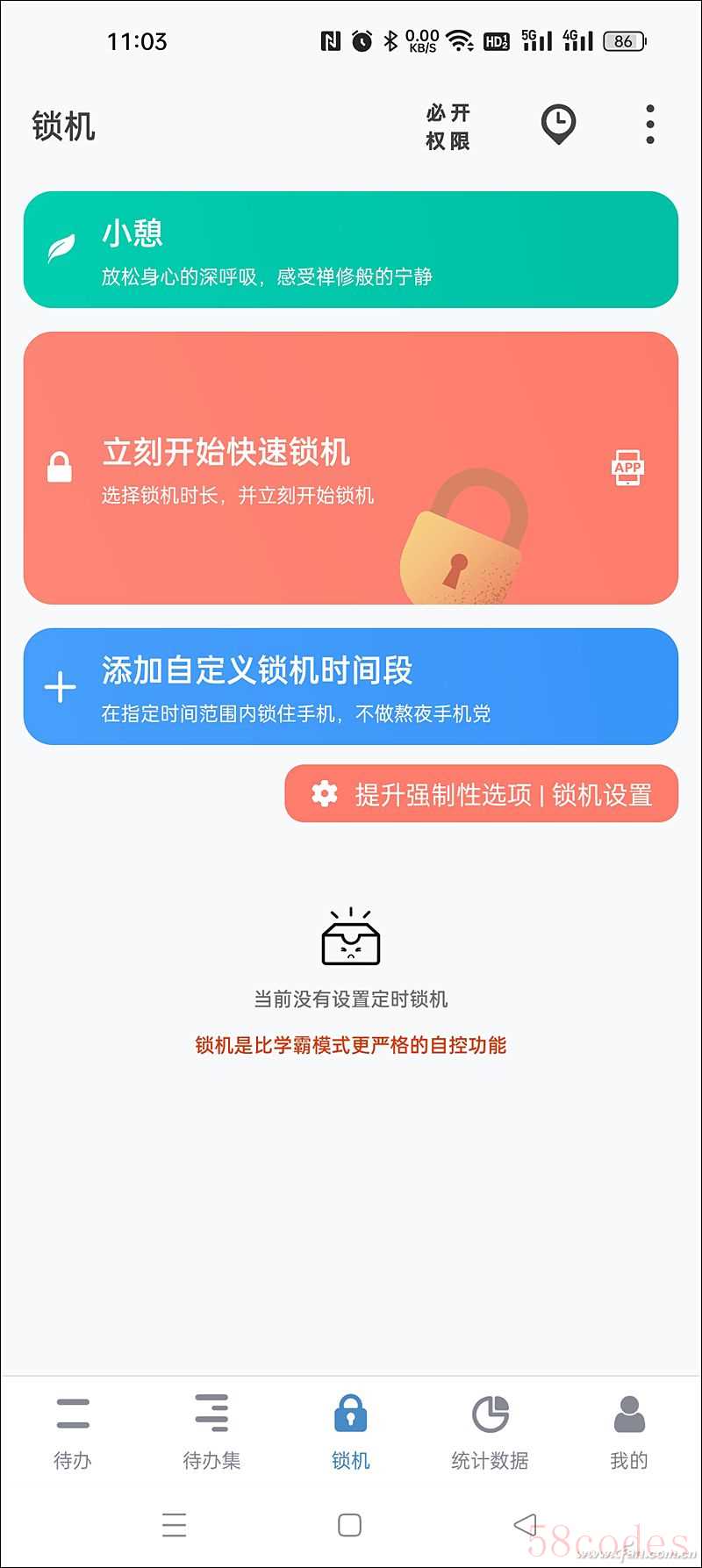The height and width of the screenshot is (1568, 702).
Task: Select the 锁机 tab
Action: coord(350,1432)
